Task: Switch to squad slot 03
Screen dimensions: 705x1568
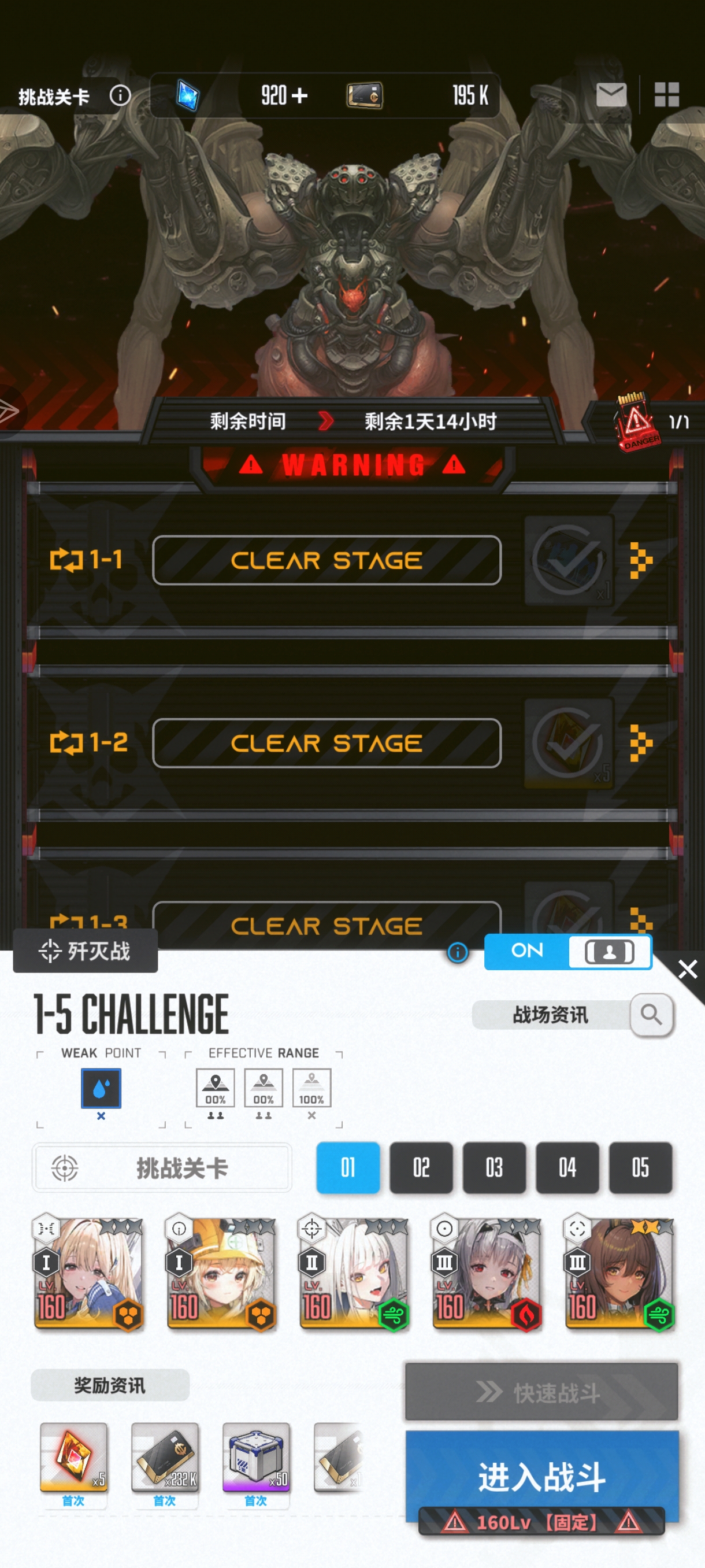Action: tap(494, 1167)
